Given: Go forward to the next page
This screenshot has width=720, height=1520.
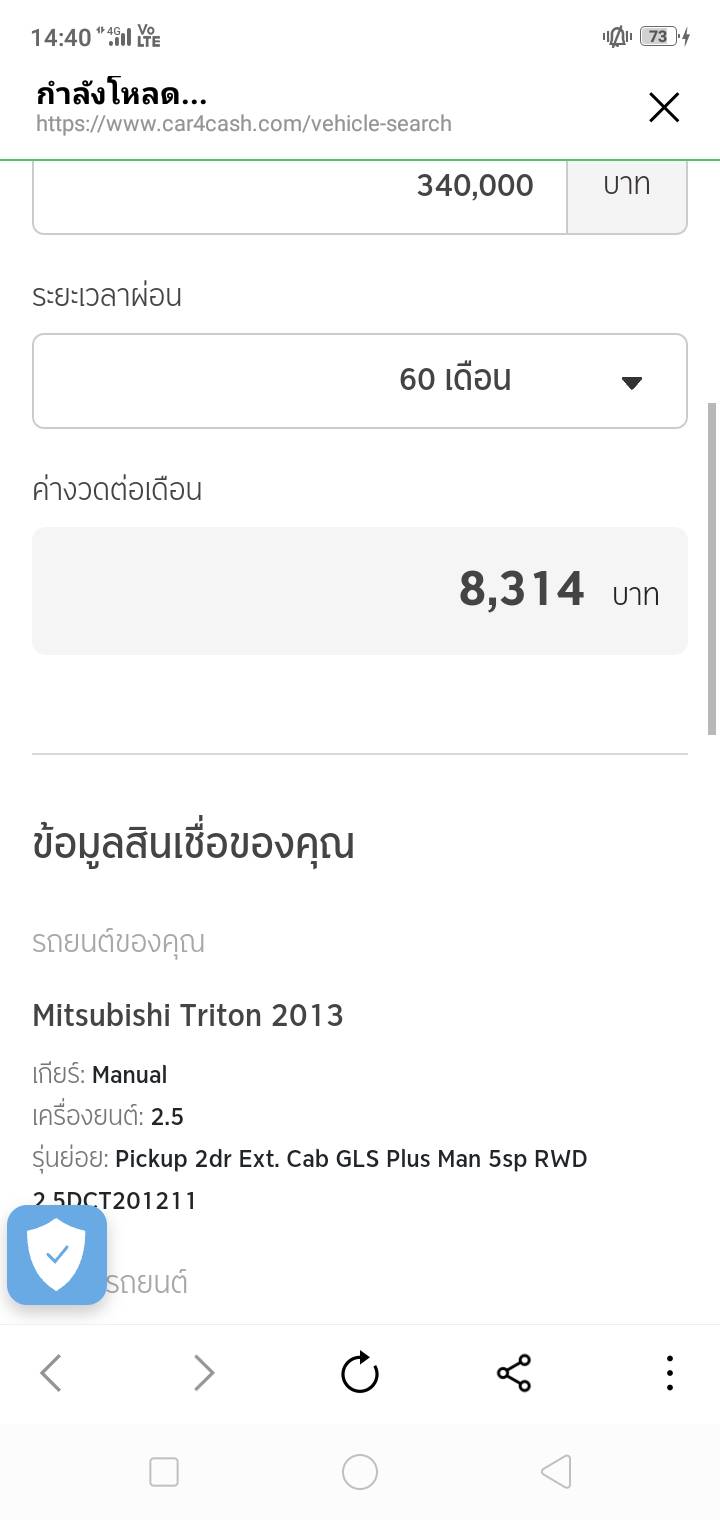Looking at the screenshot, I should point(204,1373).
